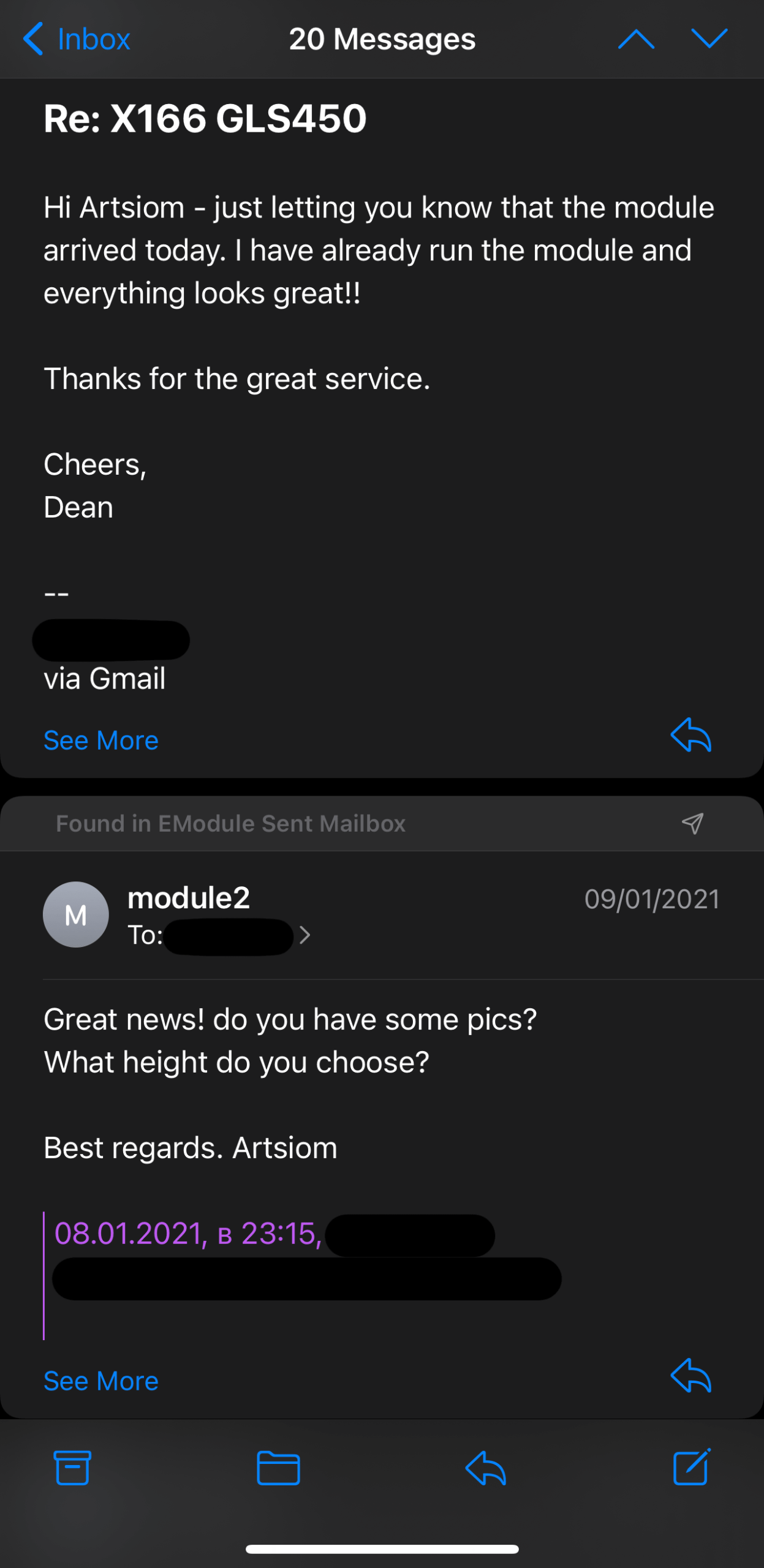
Task: Show recipient details next to To:
Action: [304, 935]
